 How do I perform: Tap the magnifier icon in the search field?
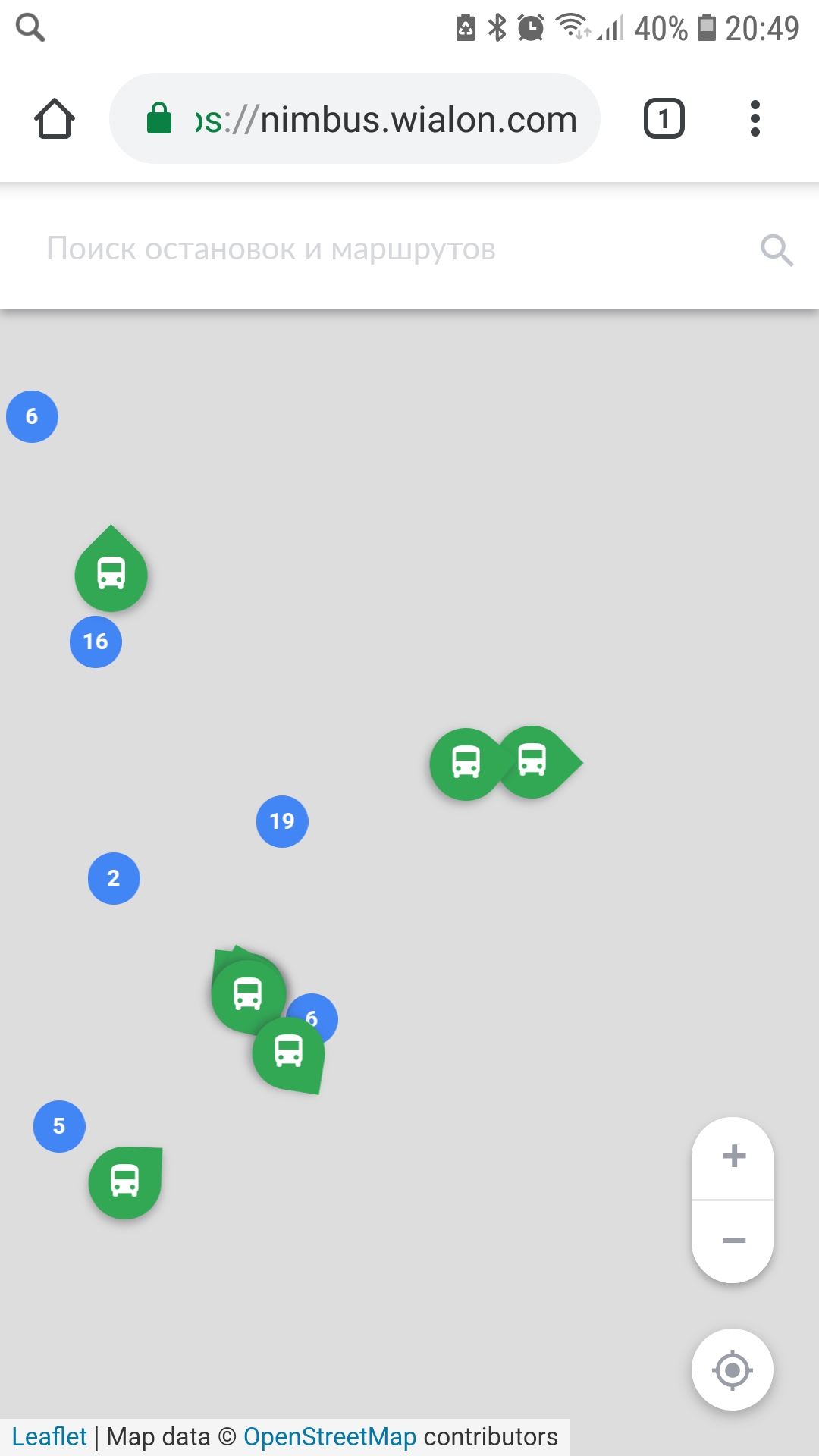[777, 249]
